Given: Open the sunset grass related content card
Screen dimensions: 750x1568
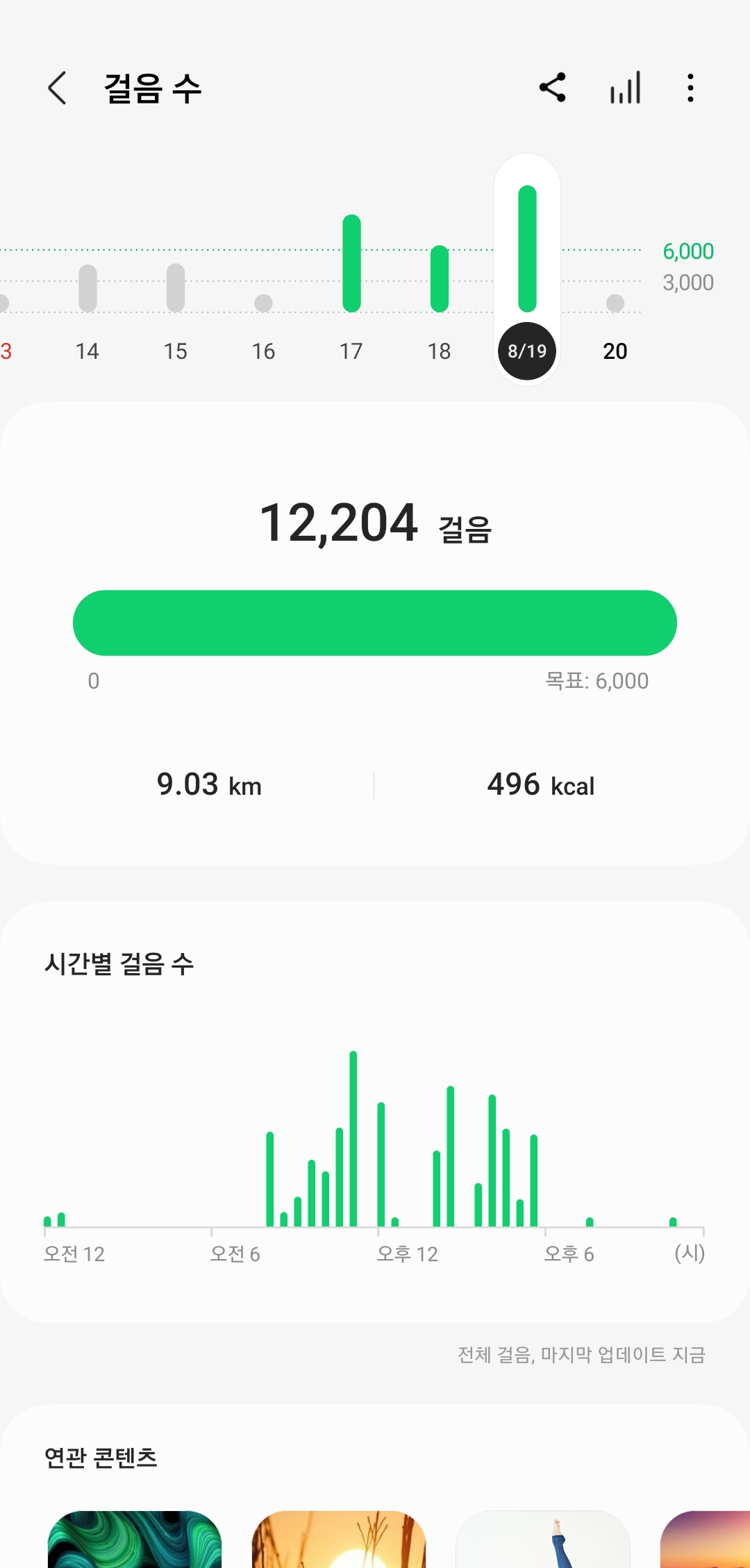Looking at the screenshot, I should (x=338, y=1540).
